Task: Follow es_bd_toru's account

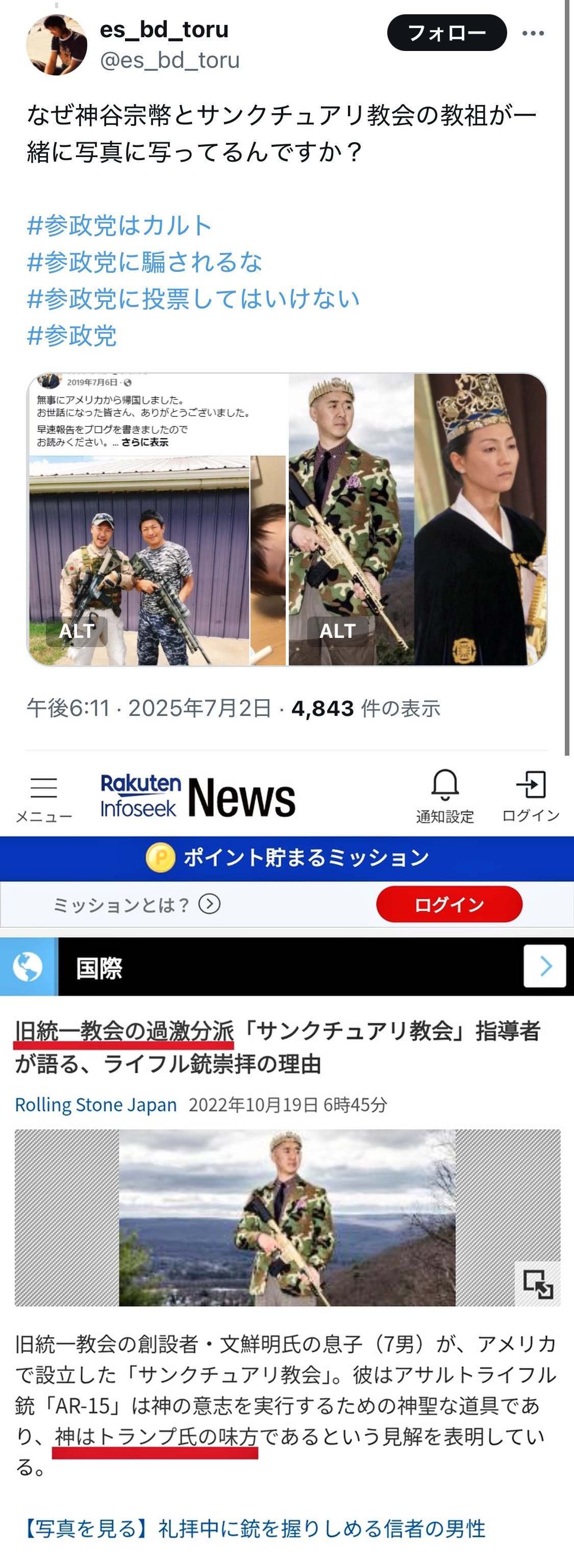Action: click(446, 33)
